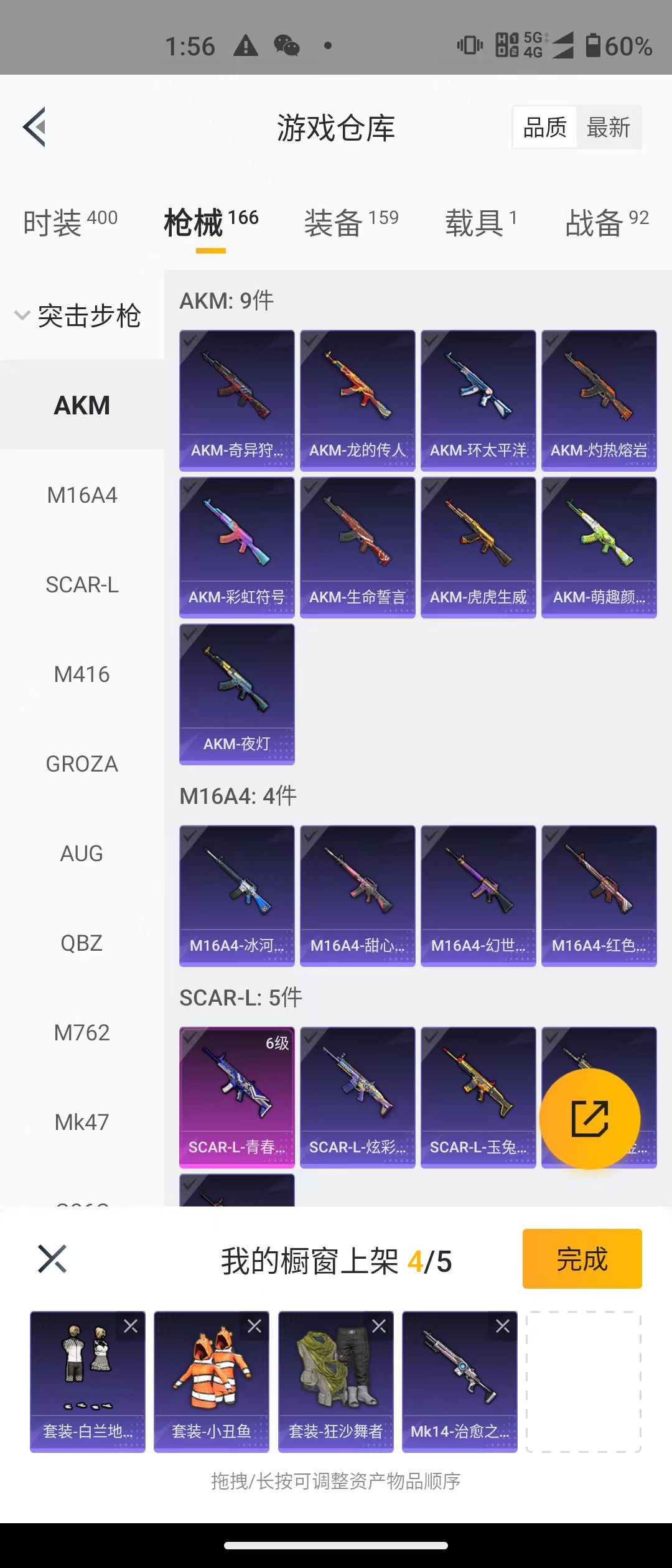
Task: Remove 套装-小丑鱼 from the showcase
Action: [254, 1326]
